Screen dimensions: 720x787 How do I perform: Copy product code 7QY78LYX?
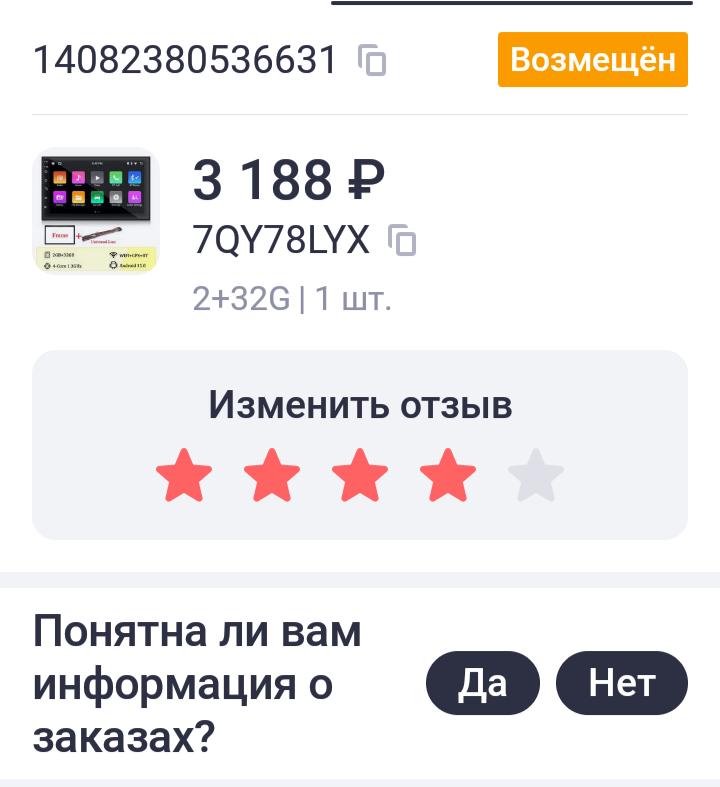[x=402, y=241]
